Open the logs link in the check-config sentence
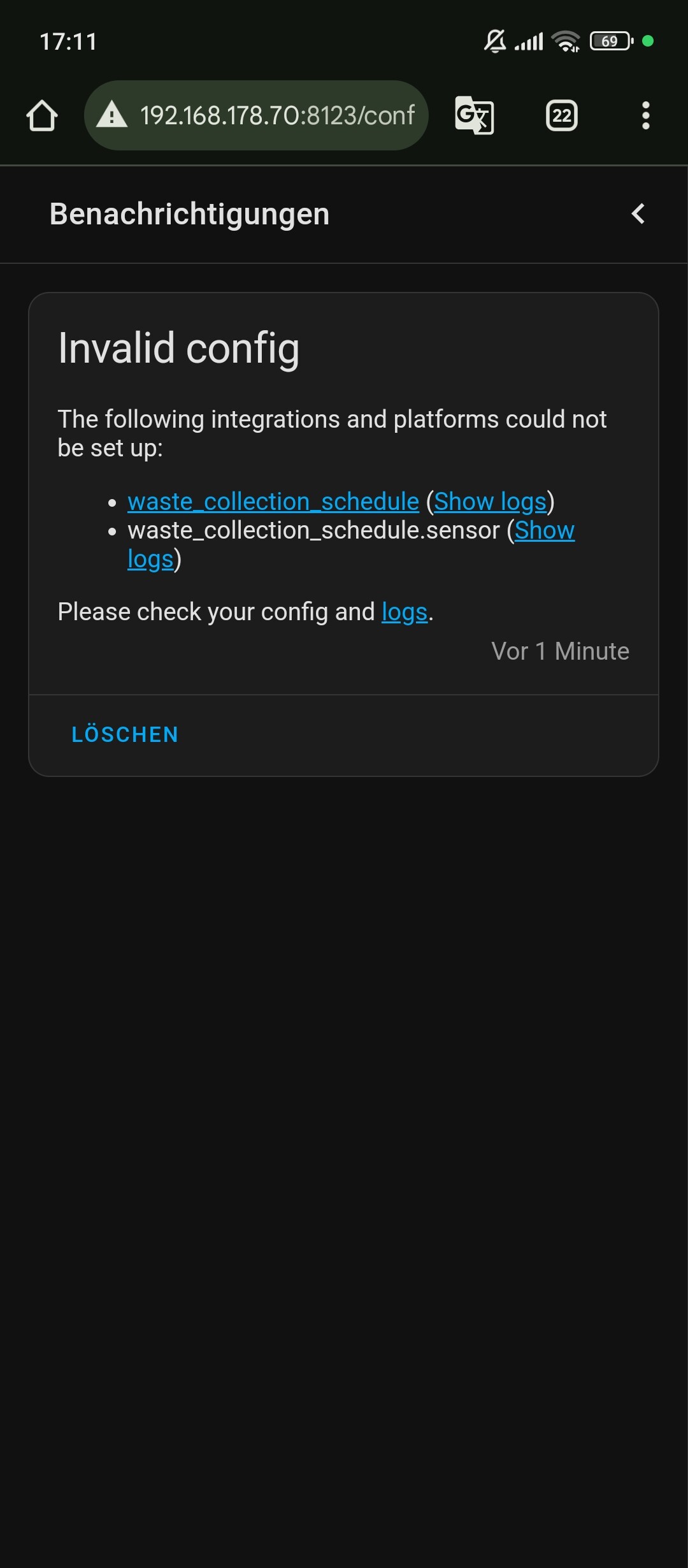This screenshot has height=1568, width=688. pos(405,612)
